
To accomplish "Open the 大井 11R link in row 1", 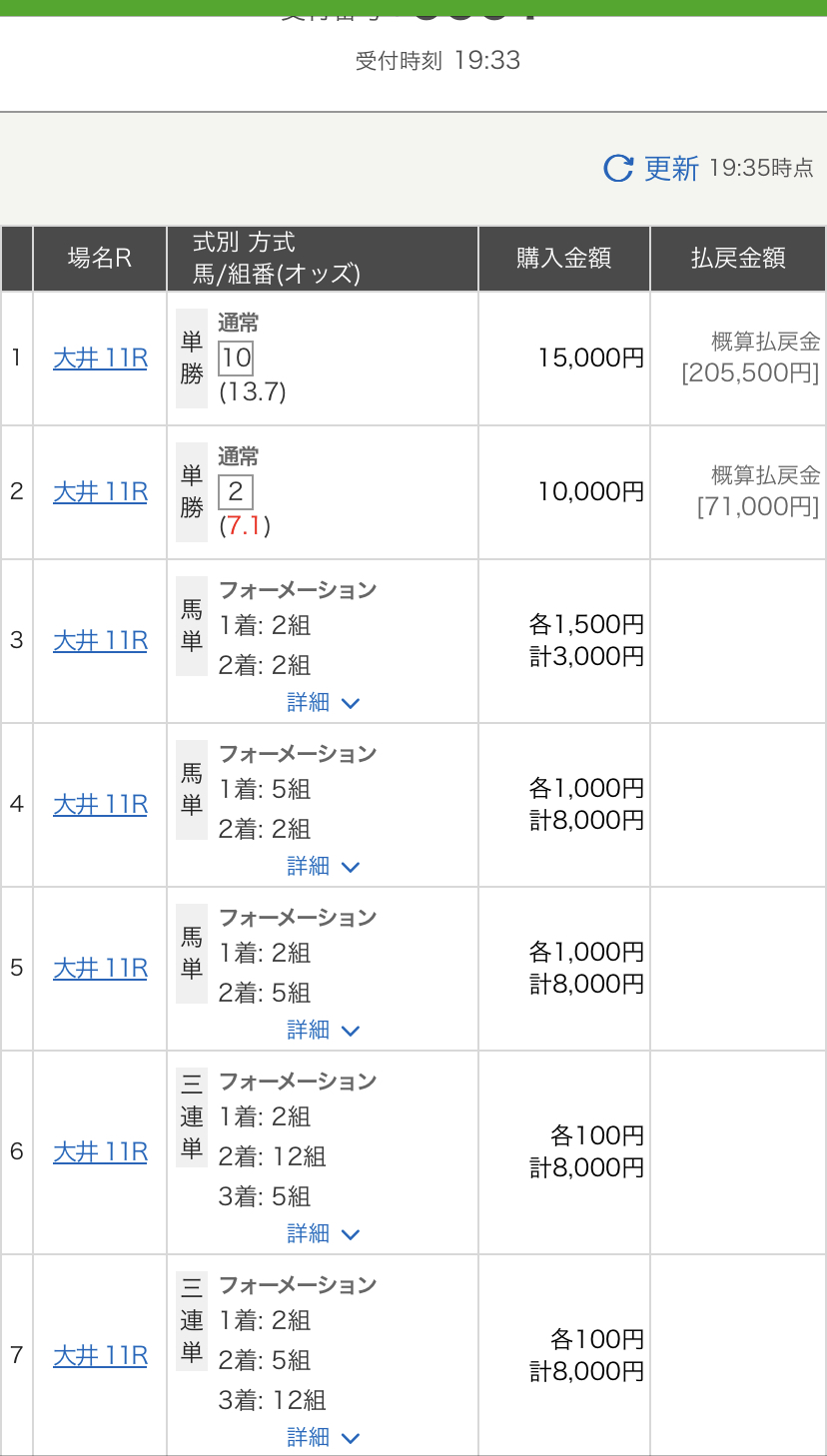I will [100, 358].
